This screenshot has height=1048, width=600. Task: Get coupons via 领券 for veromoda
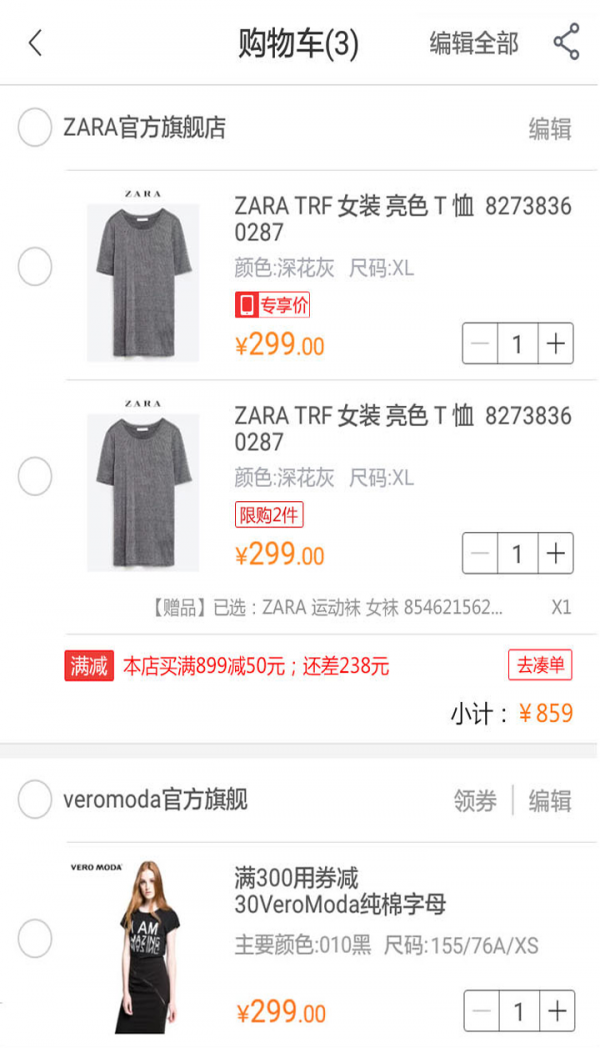pos(475,801)
